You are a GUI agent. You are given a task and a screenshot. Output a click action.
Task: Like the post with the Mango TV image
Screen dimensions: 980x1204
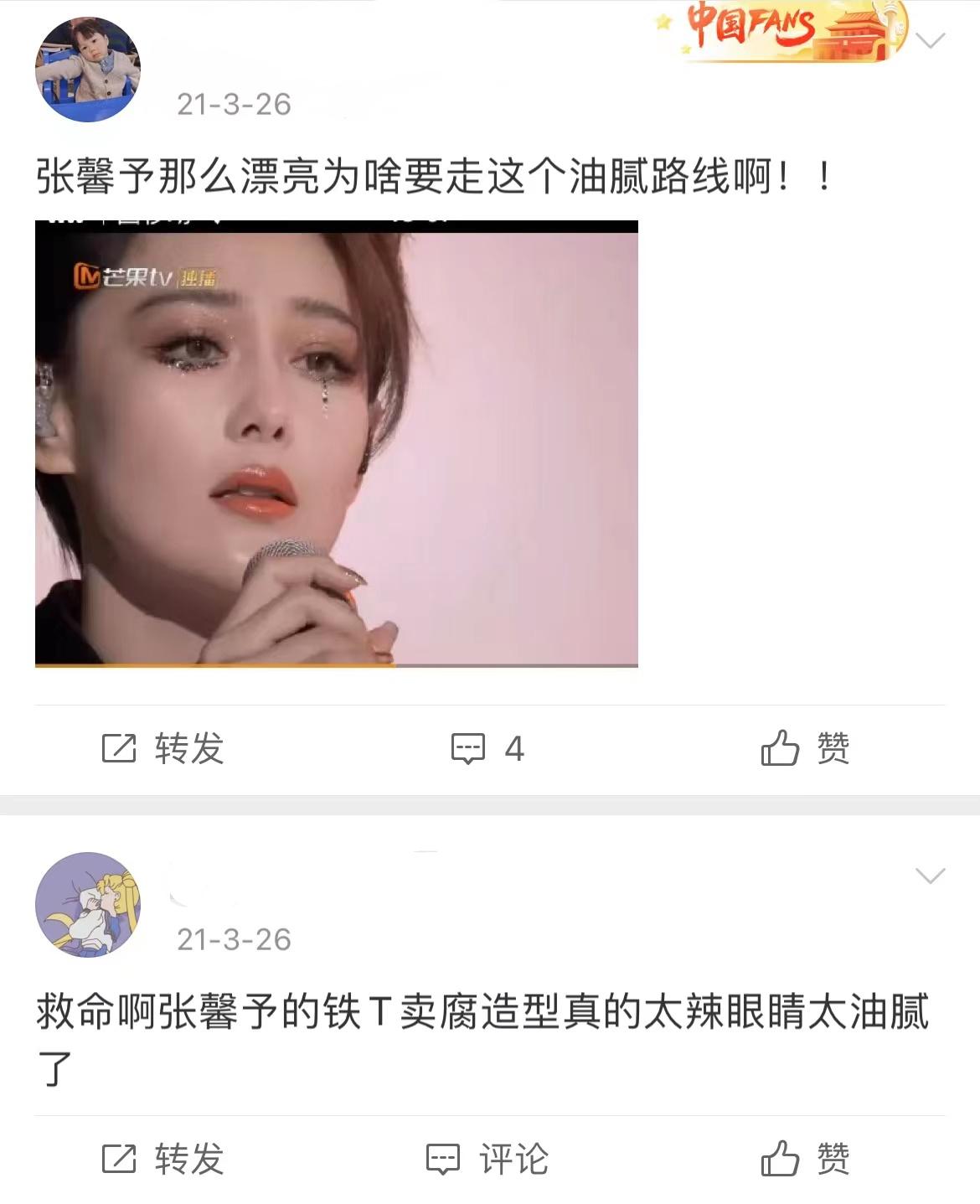(805, 748)
